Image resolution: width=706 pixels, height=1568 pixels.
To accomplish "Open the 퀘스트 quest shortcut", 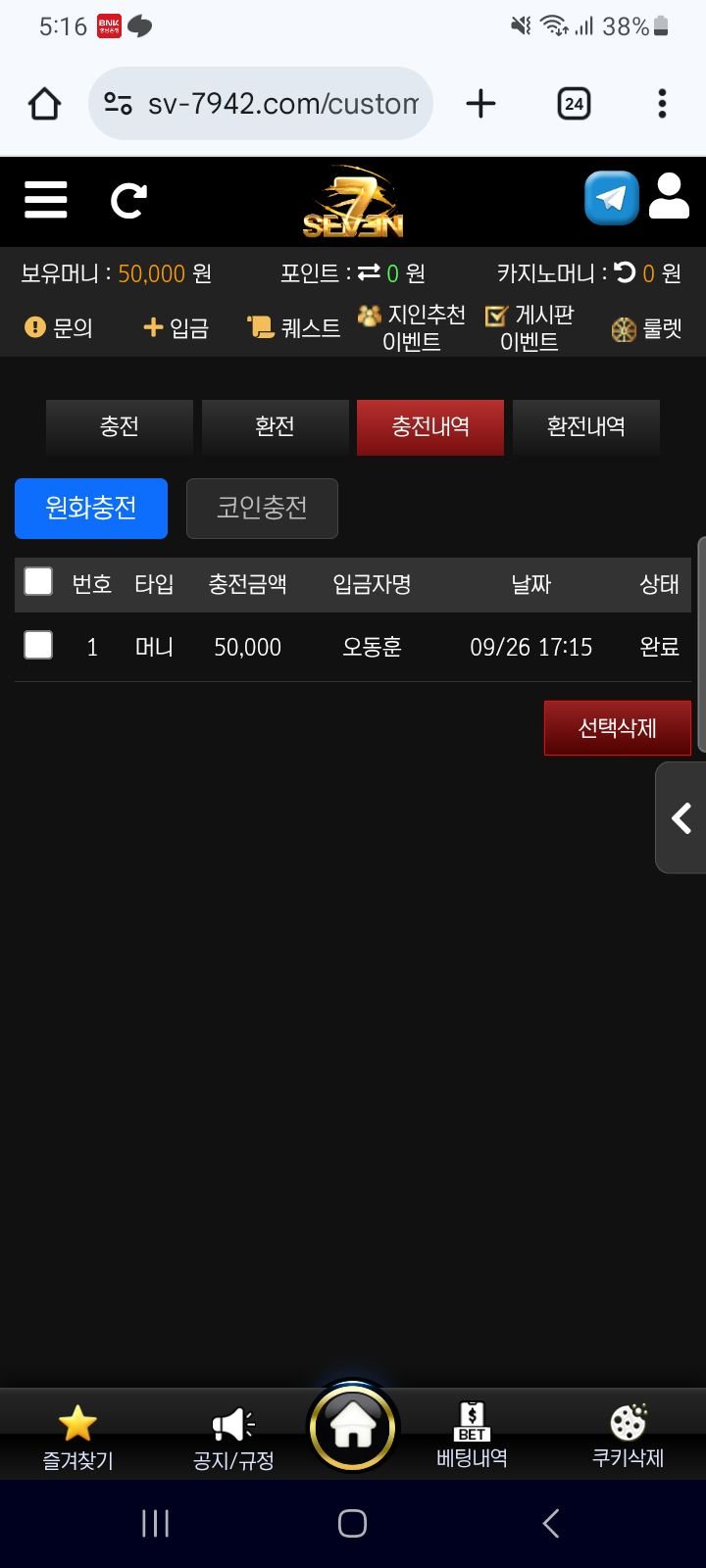I will tap(294, 328).
